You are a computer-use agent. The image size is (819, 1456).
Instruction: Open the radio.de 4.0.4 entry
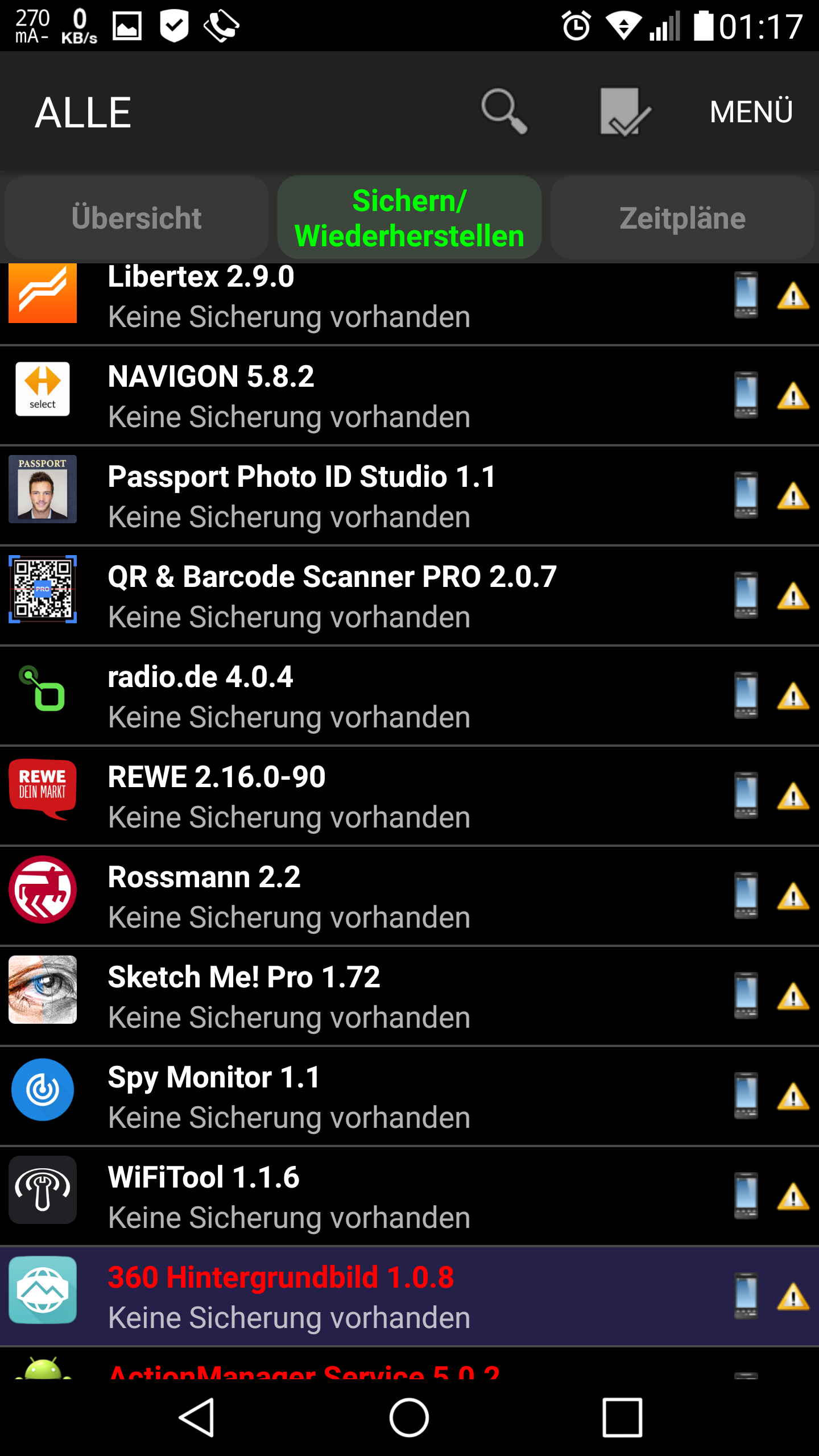click(x=364, y=697)
